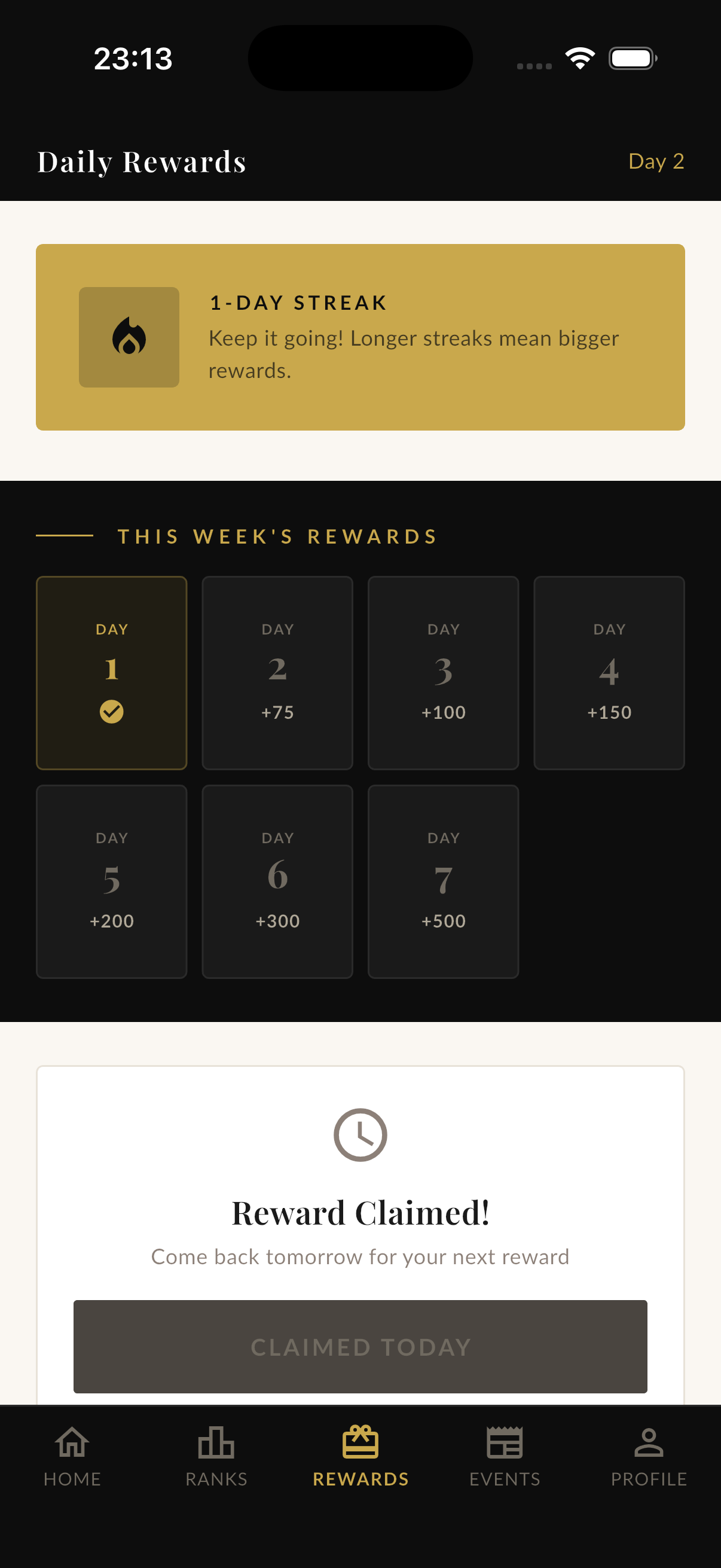Switch to the Home tab
The width and height of the screenshot is (721, 1568).
click(x=72, y=1457)
